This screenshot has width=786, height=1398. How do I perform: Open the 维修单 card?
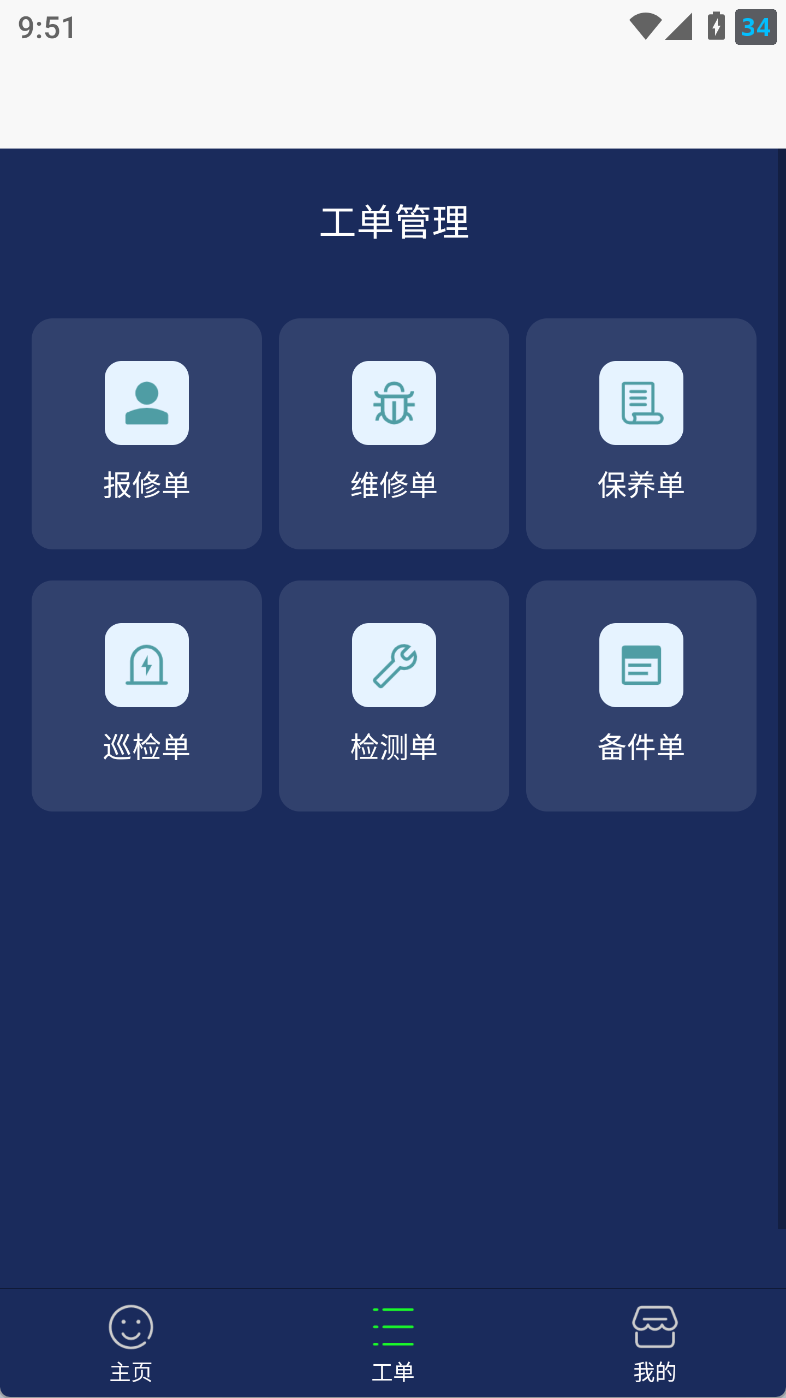[394, 433]
